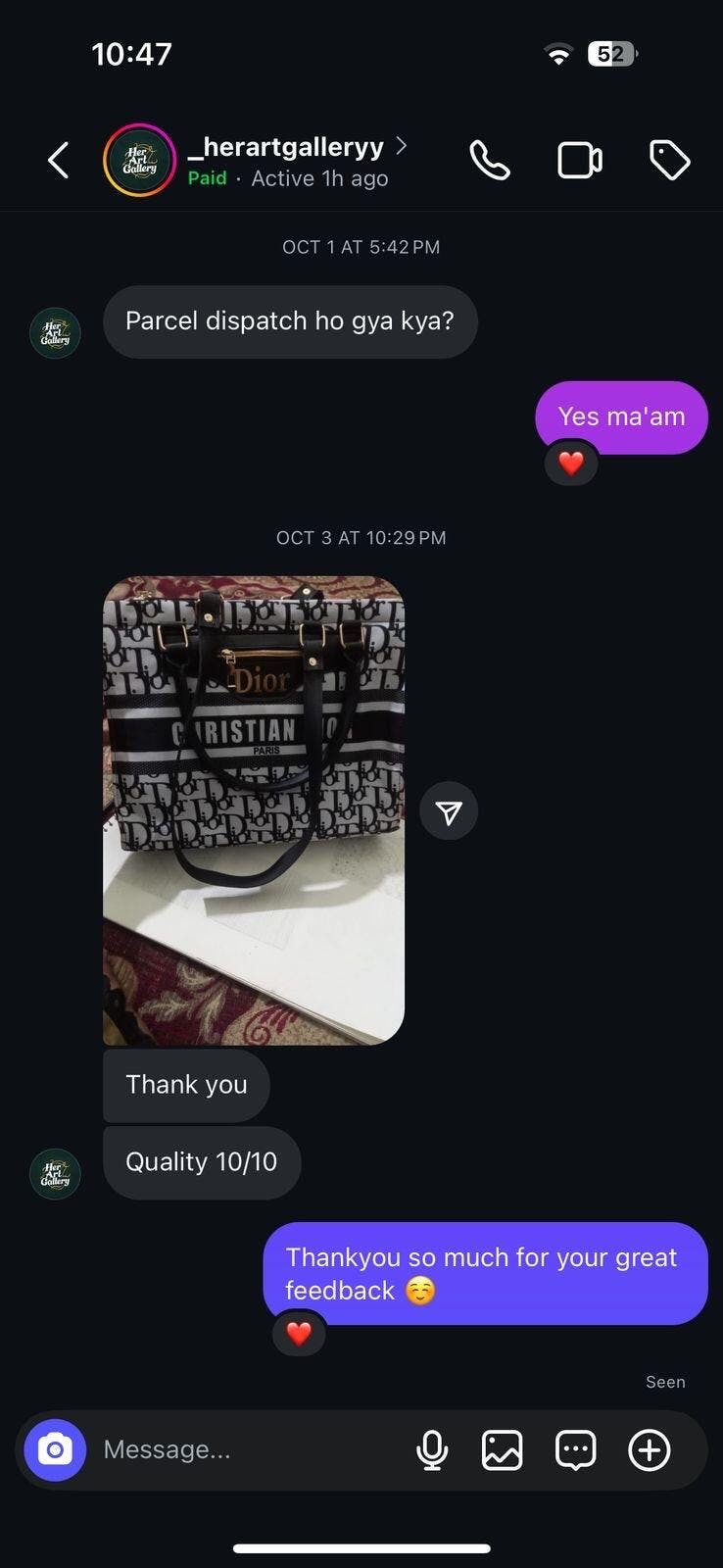
Task: View heart reaction on Yes ma'am message
Action: coord(571,462)
